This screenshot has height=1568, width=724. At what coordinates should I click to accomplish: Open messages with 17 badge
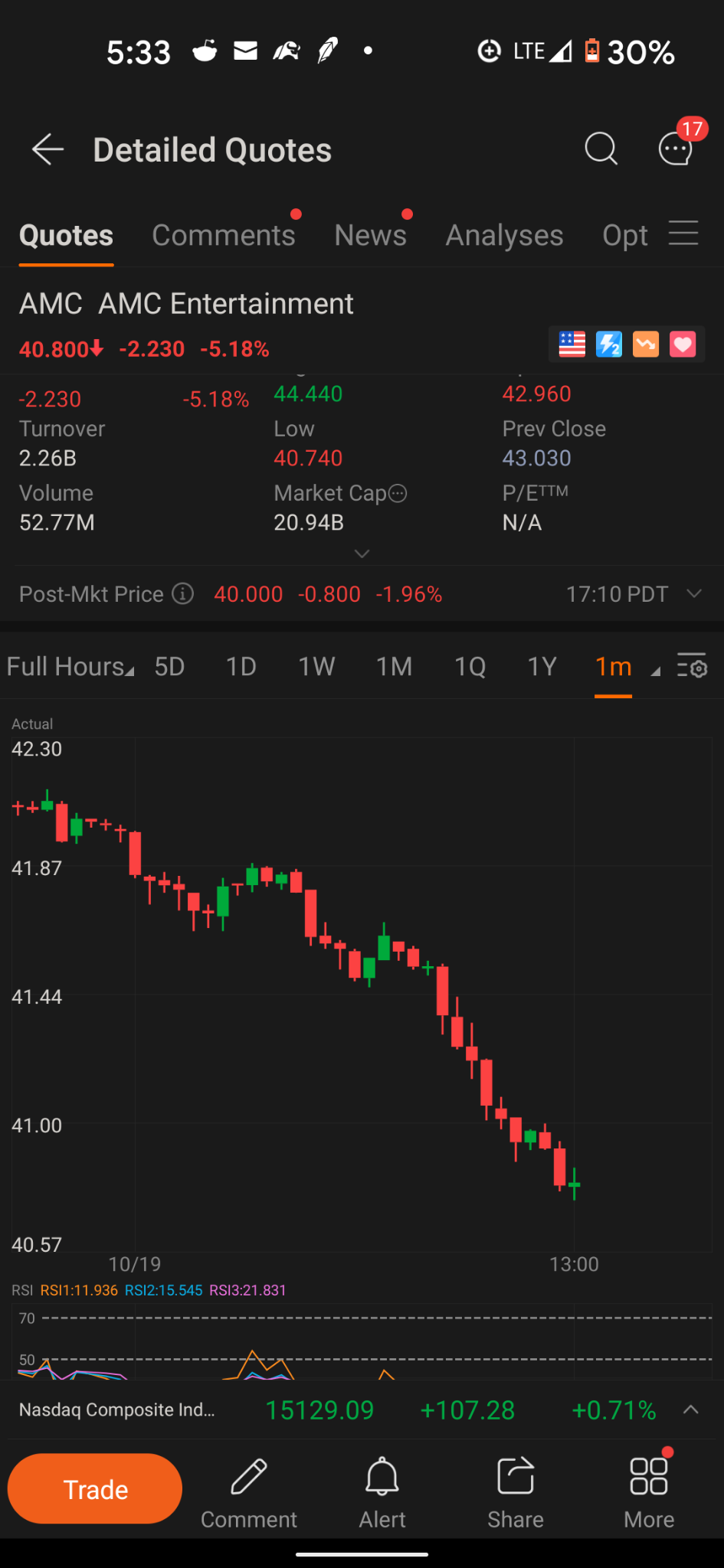677,148
